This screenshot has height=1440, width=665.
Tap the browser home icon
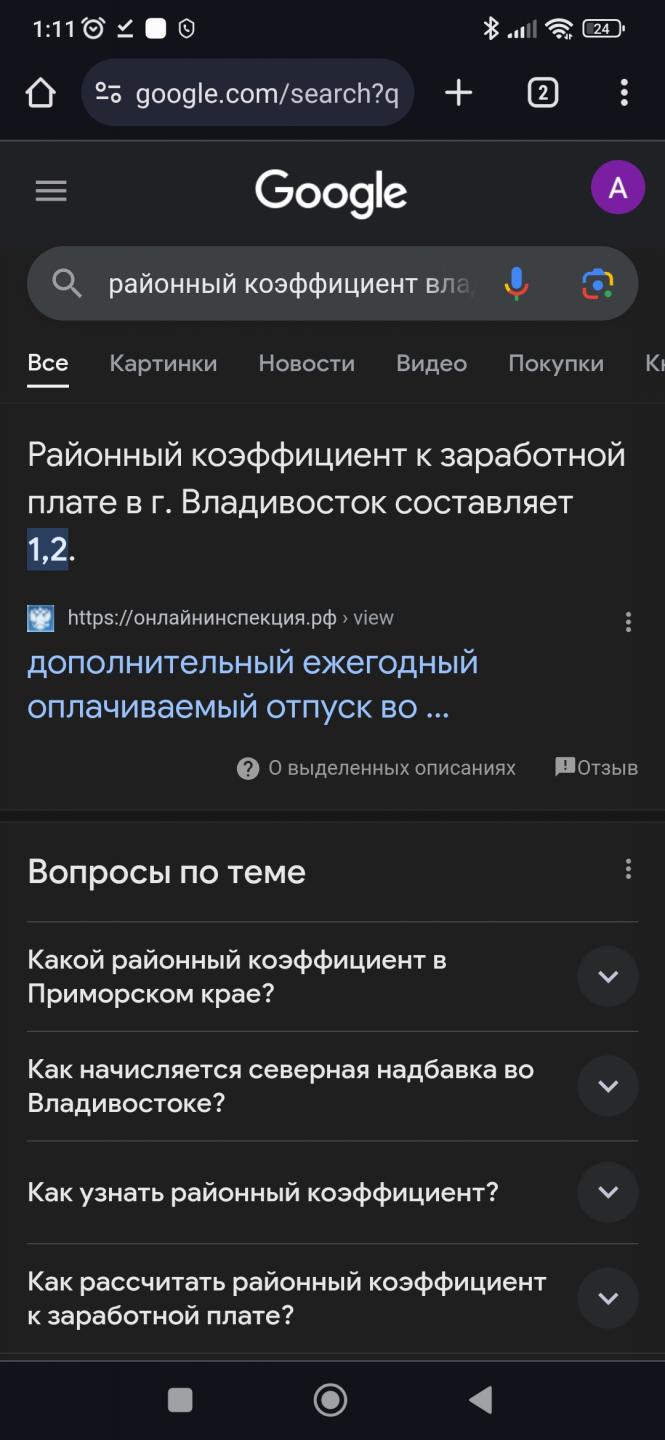(40, 93)
